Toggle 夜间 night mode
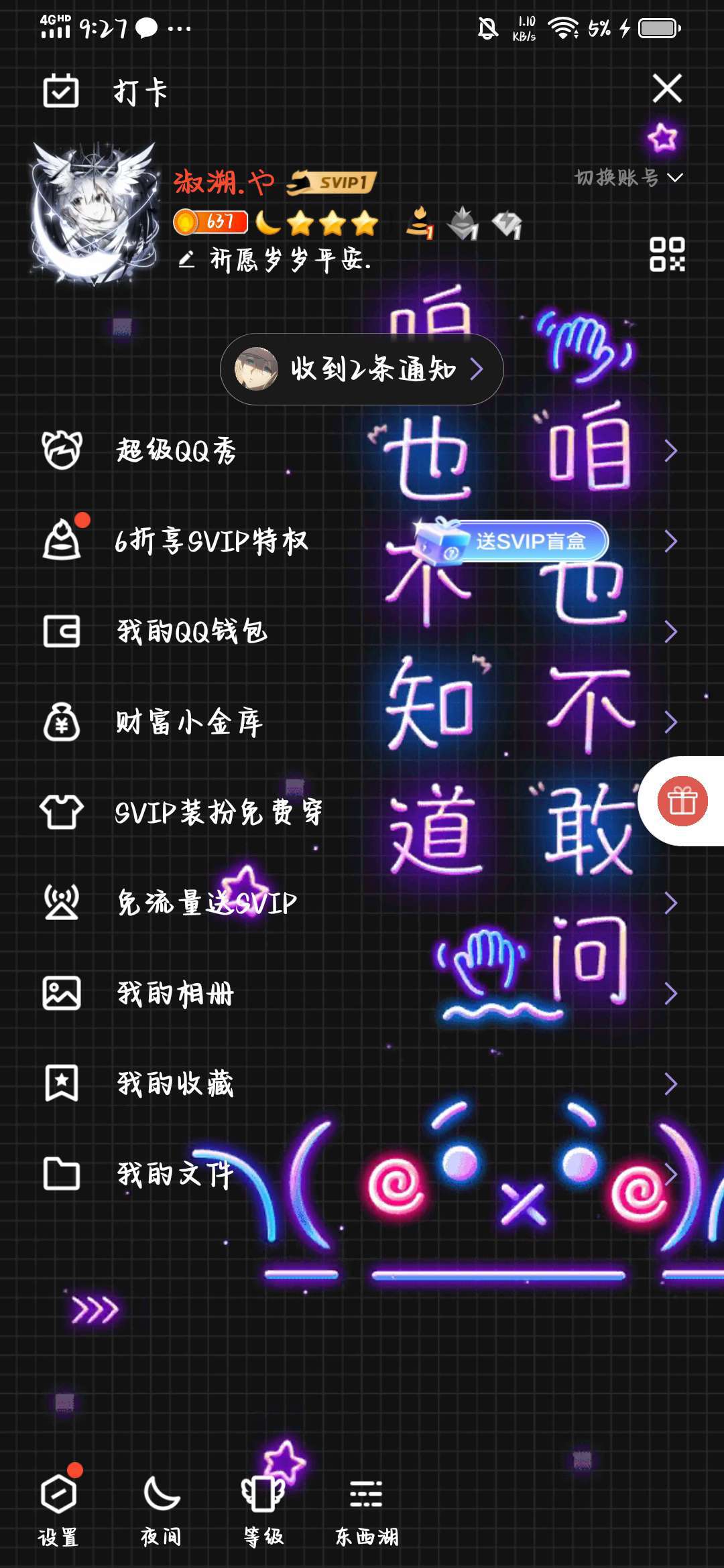724x1568 pixels. click(x=162, y=1509)
